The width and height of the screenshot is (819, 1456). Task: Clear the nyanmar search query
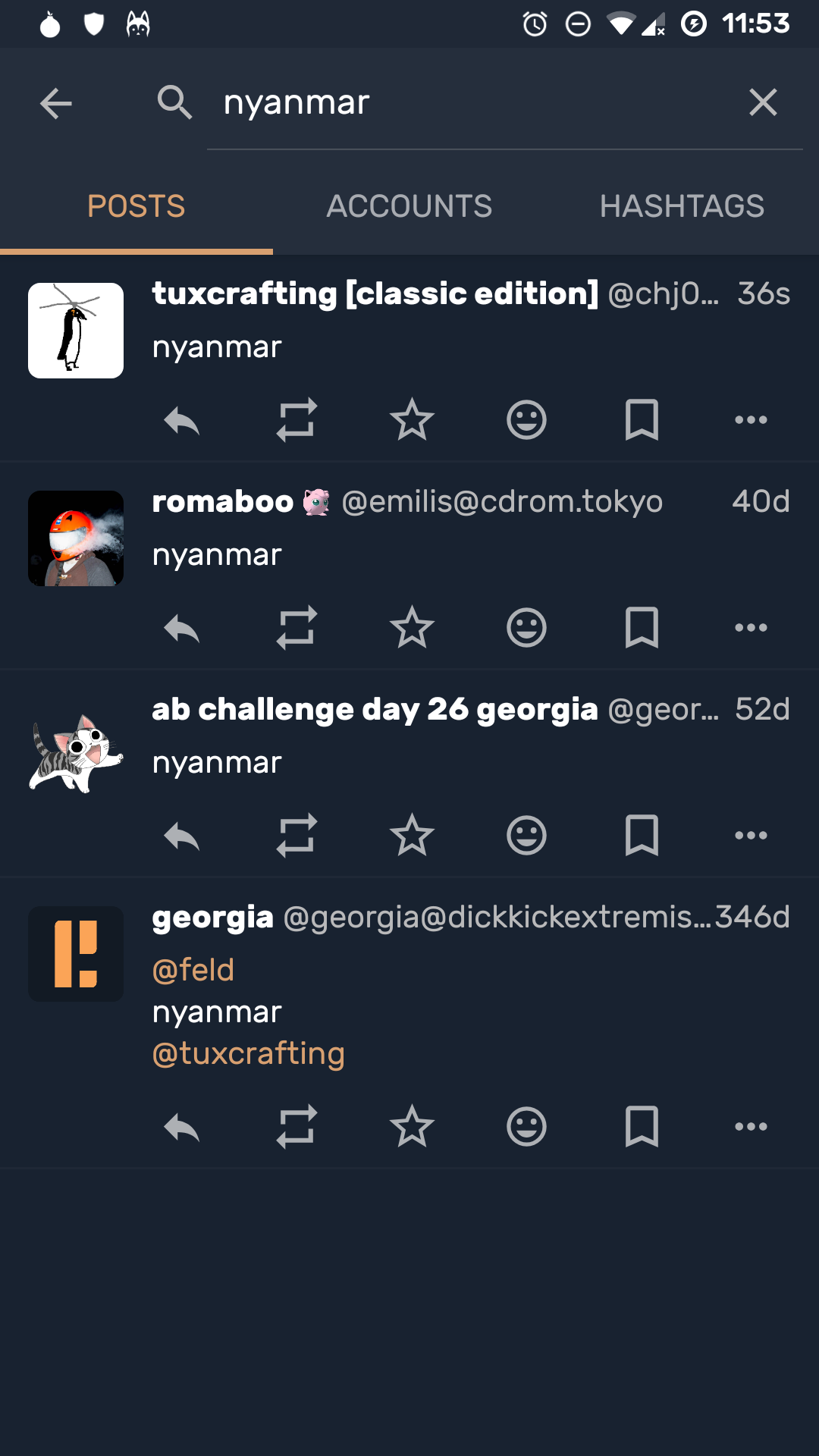(x=763, y=102)
